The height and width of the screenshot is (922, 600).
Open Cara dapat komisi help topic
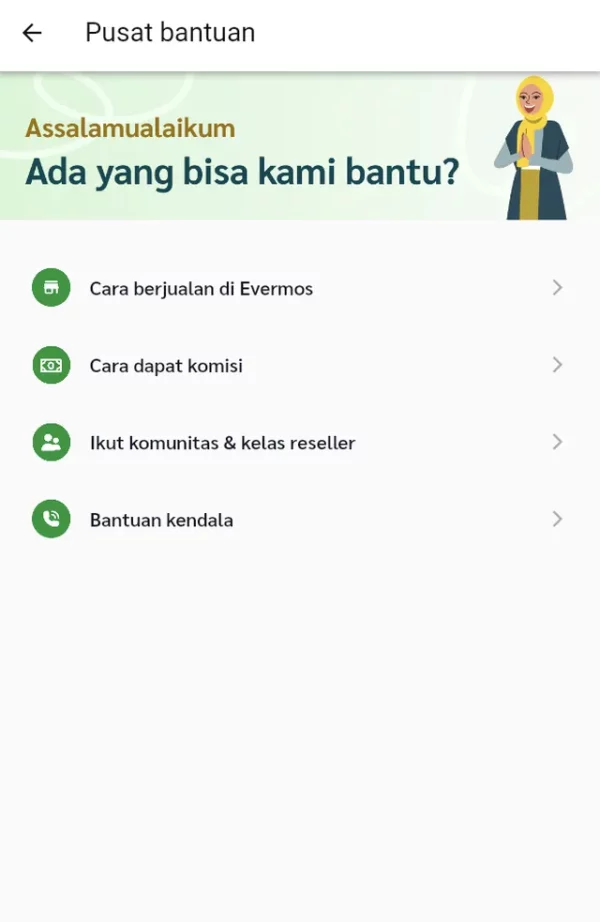tap(166, 366)
